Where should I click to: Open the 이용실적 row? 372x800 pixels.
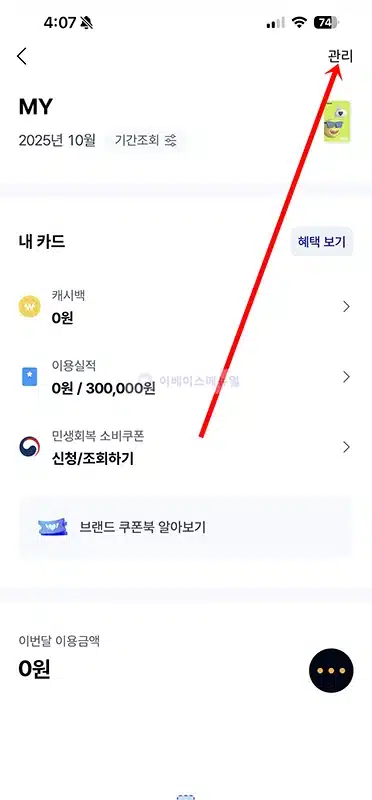[x=186, y=378]
